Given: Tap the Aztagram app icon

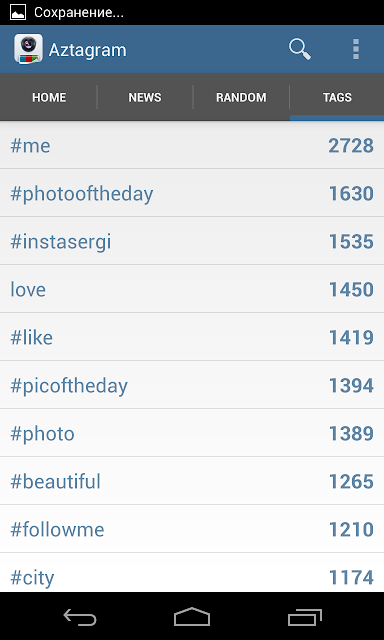Looking at the screenshot, I should pyautogui.click(x=28, y=49).
